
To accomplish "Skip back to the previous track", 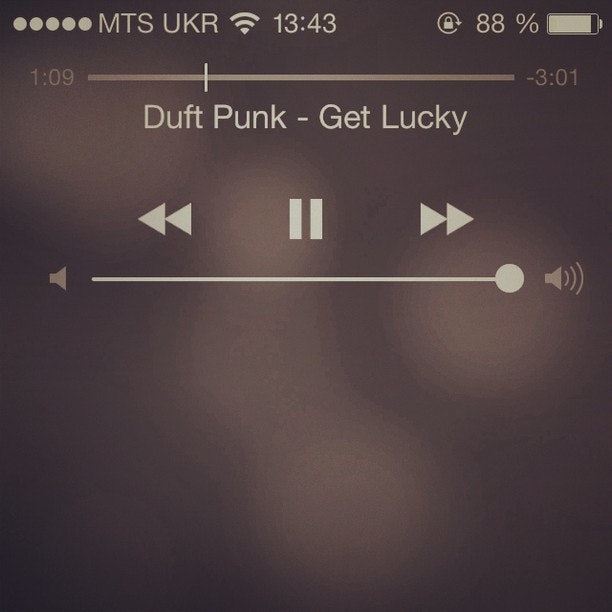I will click(165, 218).
